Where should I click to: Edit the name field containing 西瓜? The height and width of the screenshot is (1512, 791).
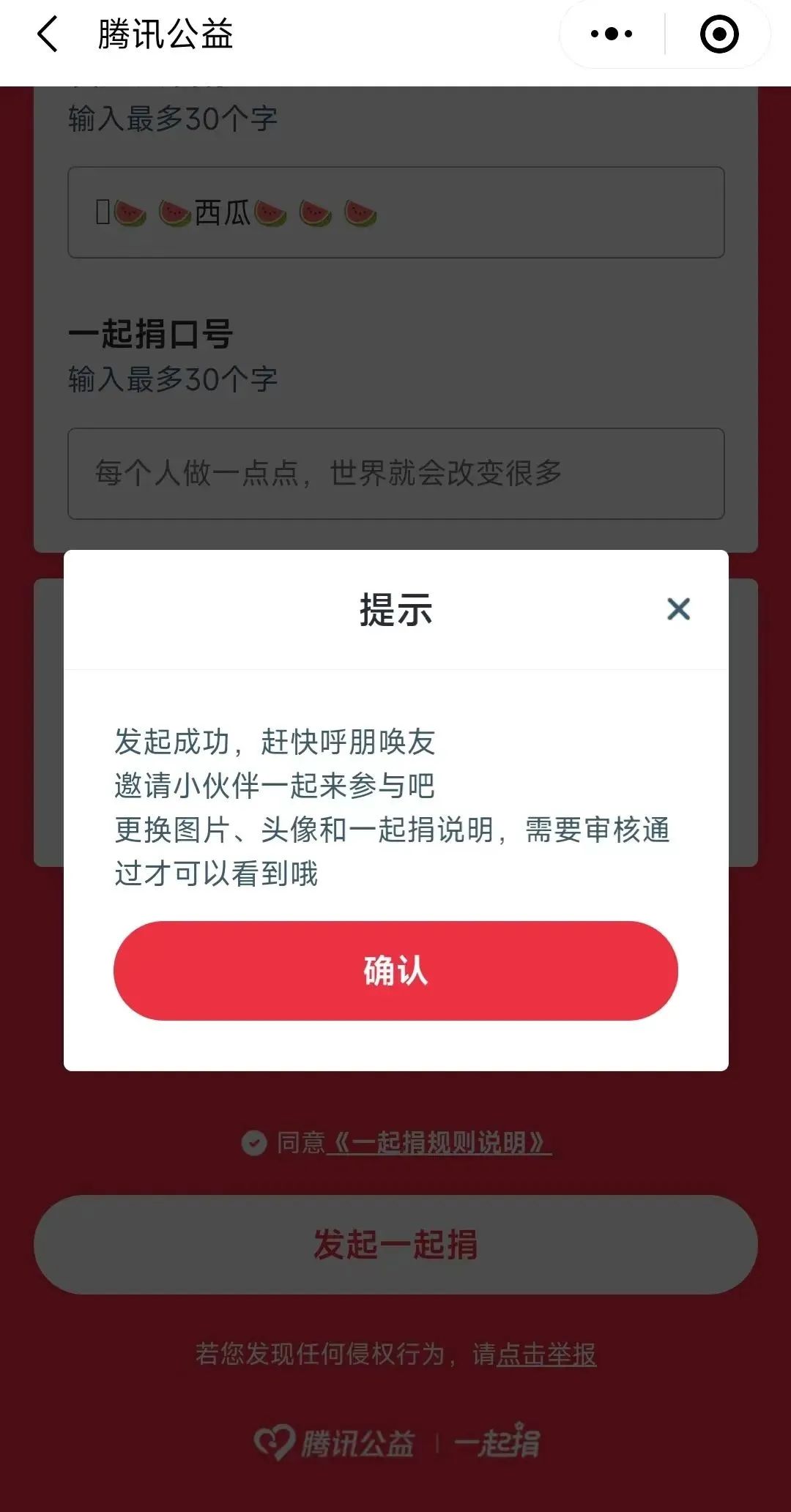[395, 213]
